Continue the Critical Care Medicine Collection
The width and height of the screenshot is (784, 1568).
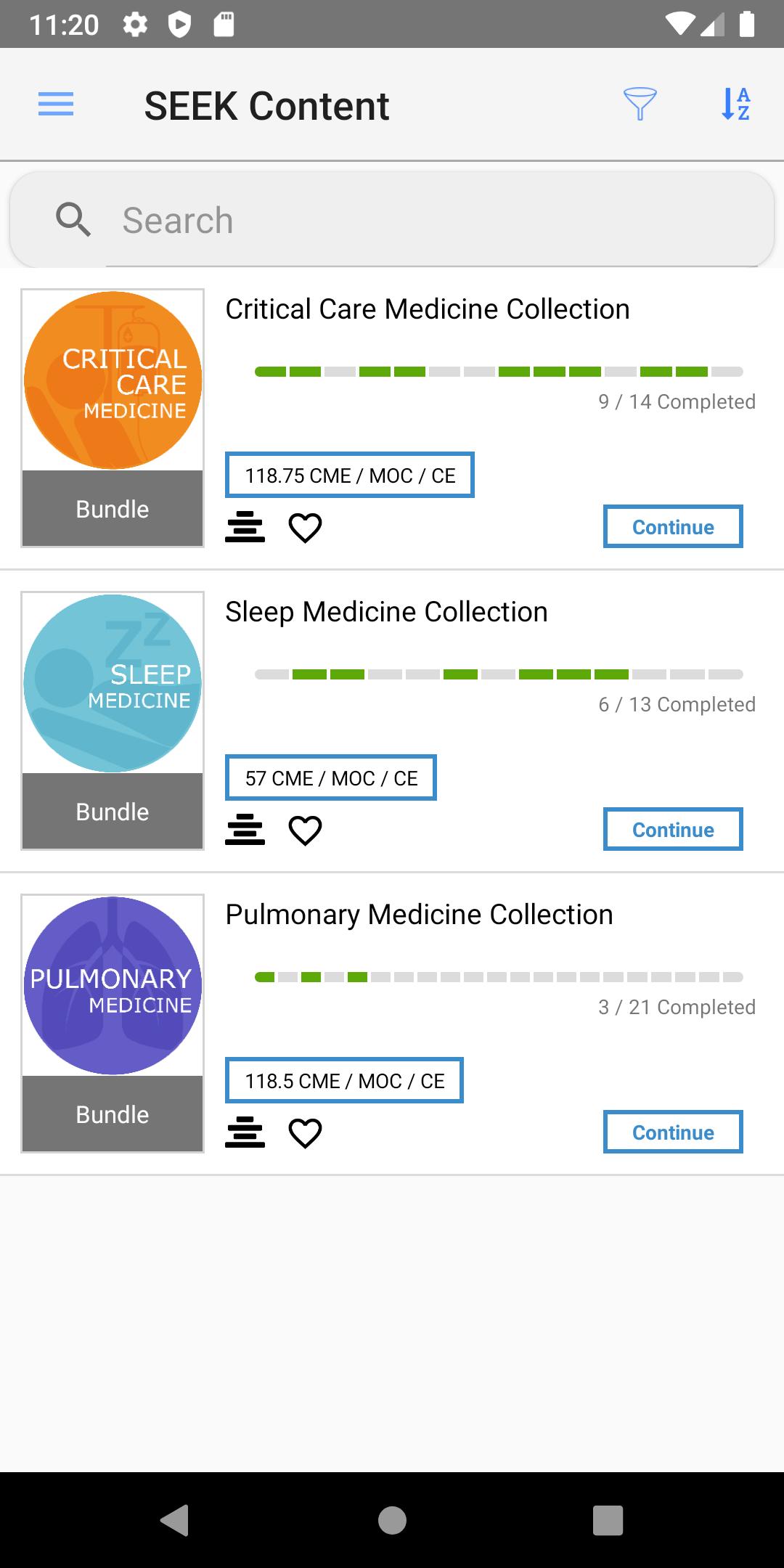[673, 526]
